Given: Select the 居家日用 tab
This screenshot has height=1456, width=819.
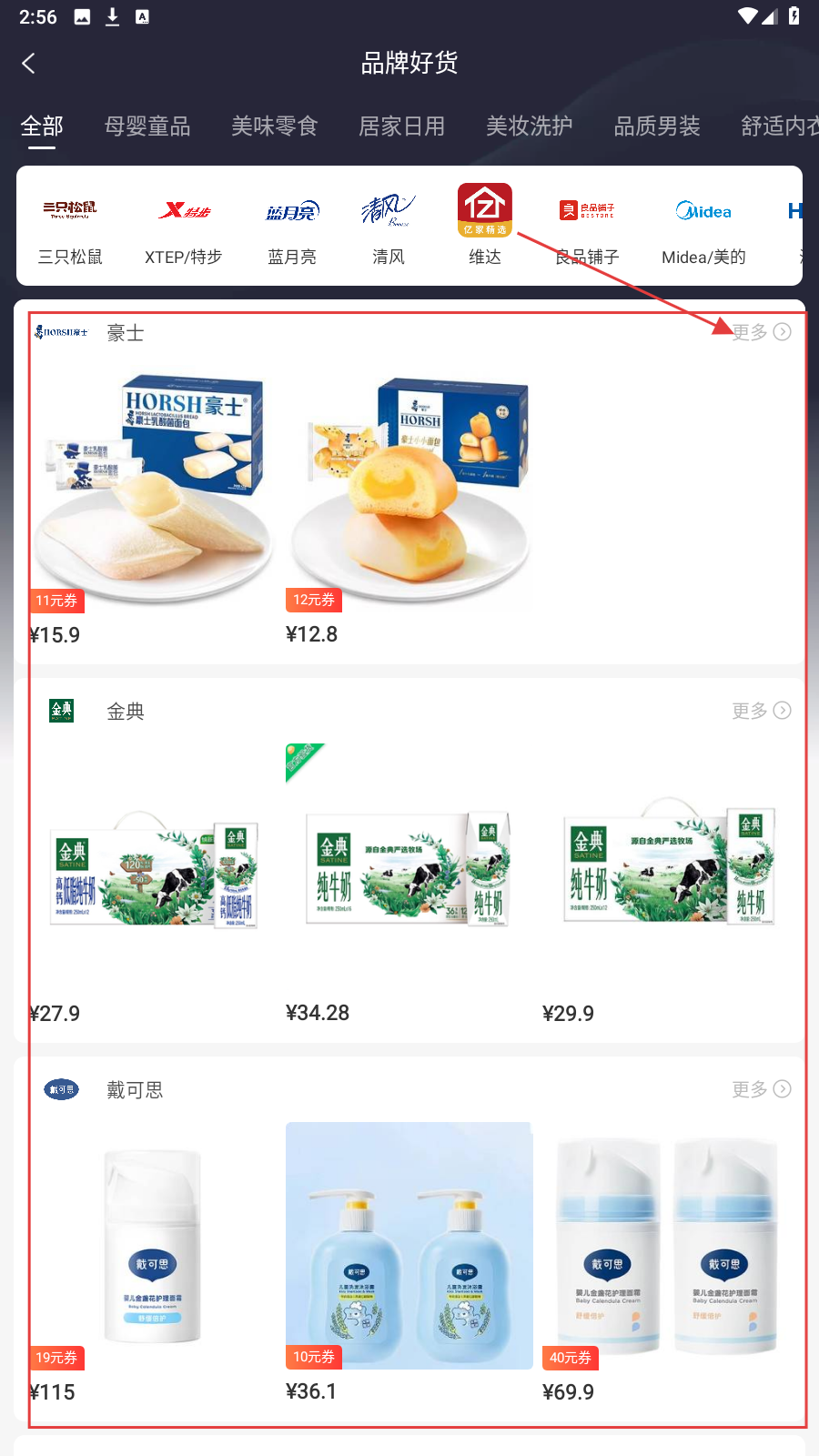Looking at the screenshot, I should [401, 126].
